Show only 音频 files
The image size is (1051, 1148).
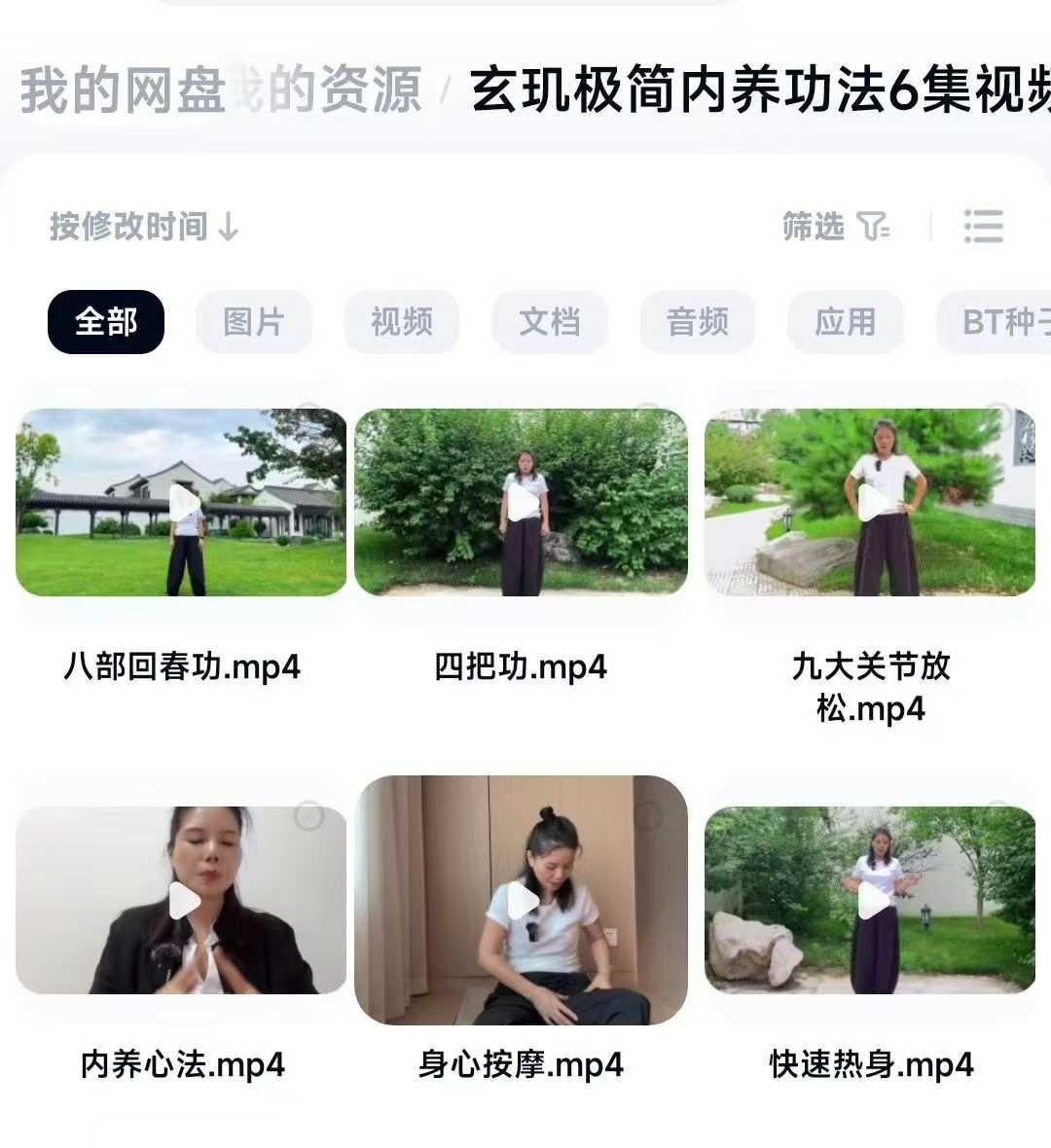click(698, 322)
